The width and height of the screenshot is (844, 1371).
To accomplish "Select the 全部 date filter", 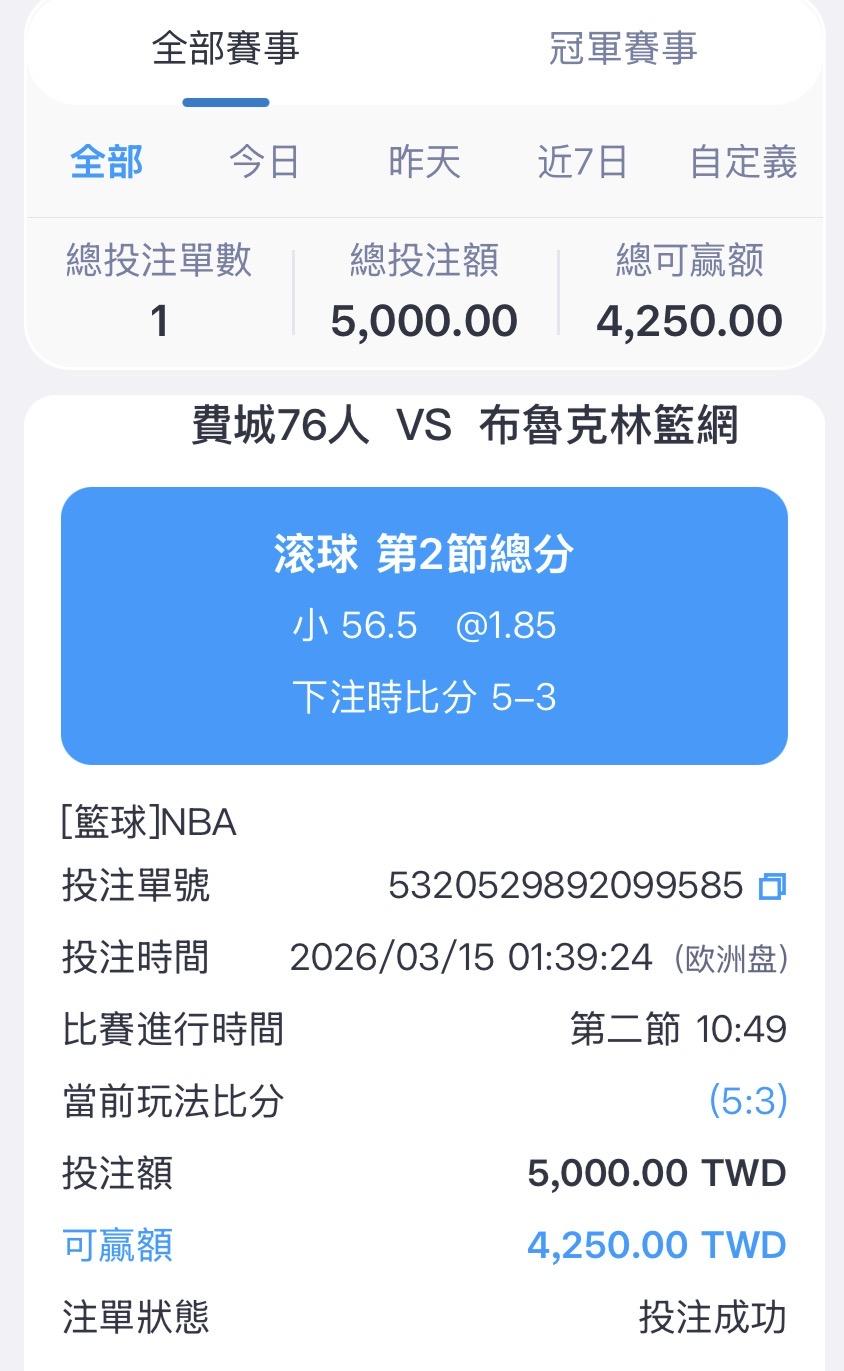I will pyautogui.click(x=106, y=162).
